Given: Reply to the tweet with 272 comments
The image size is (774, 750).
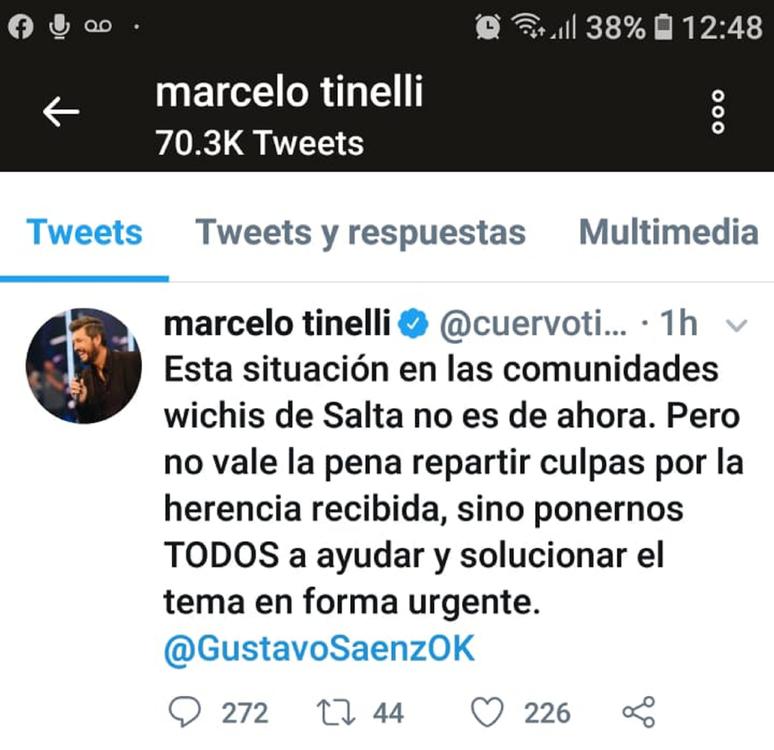Looking at the screenshot, I should point(185,712).
